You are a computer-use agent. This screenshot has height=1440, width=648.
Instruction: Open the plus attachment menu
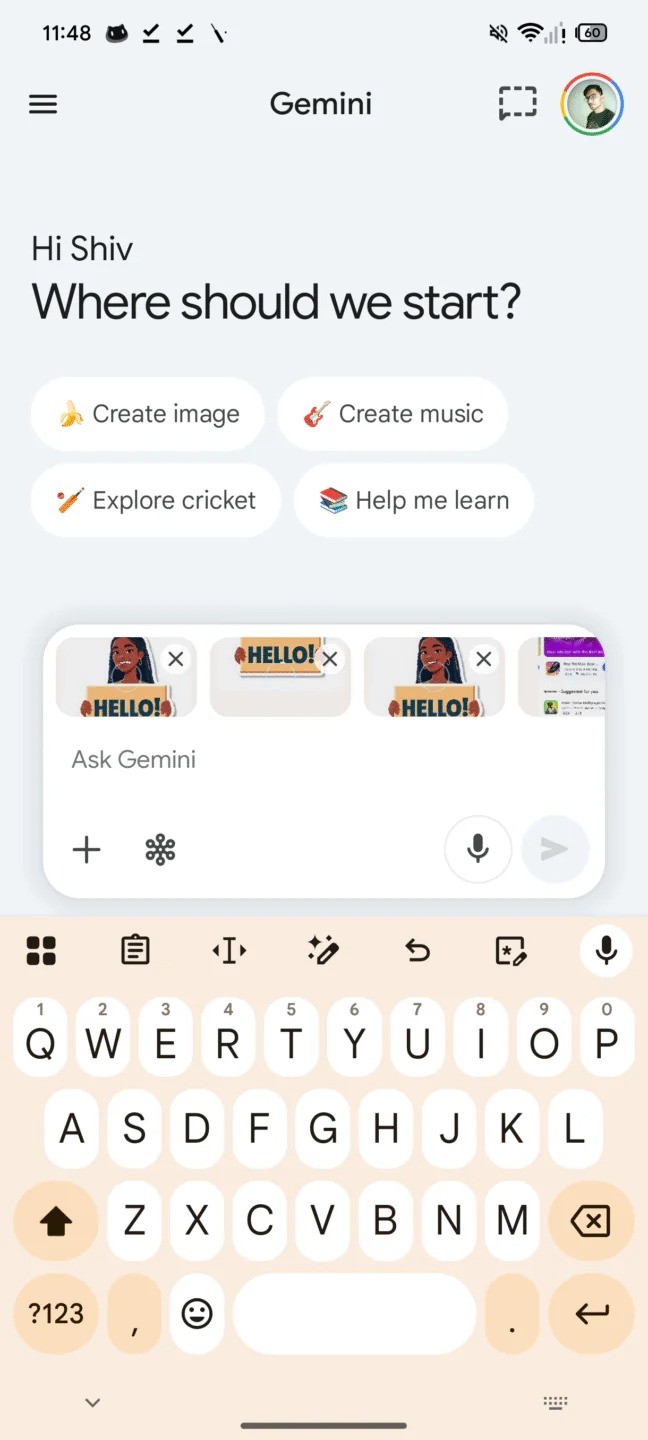click(87, 850)
